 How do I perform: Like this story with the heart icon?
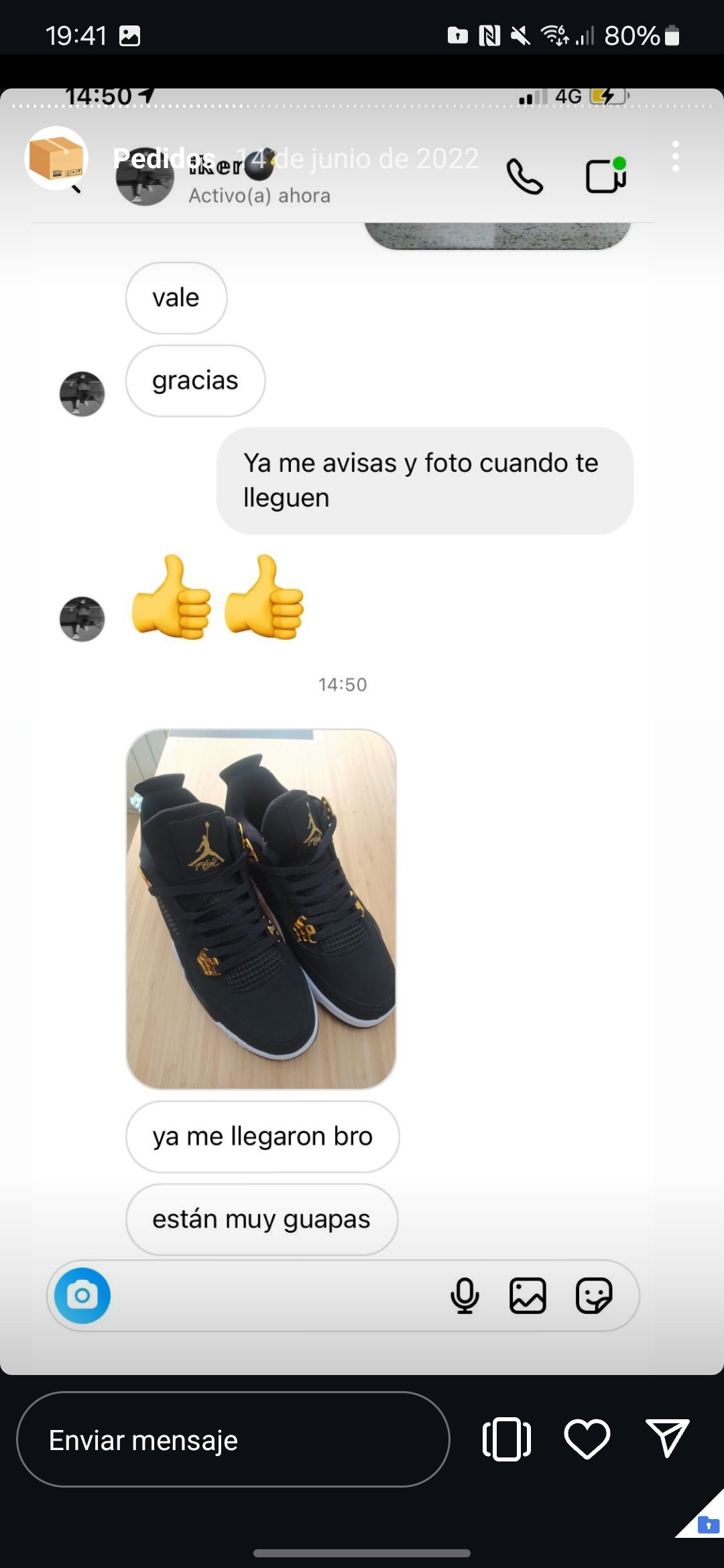pyautogui.click(x=587, y=1439)
